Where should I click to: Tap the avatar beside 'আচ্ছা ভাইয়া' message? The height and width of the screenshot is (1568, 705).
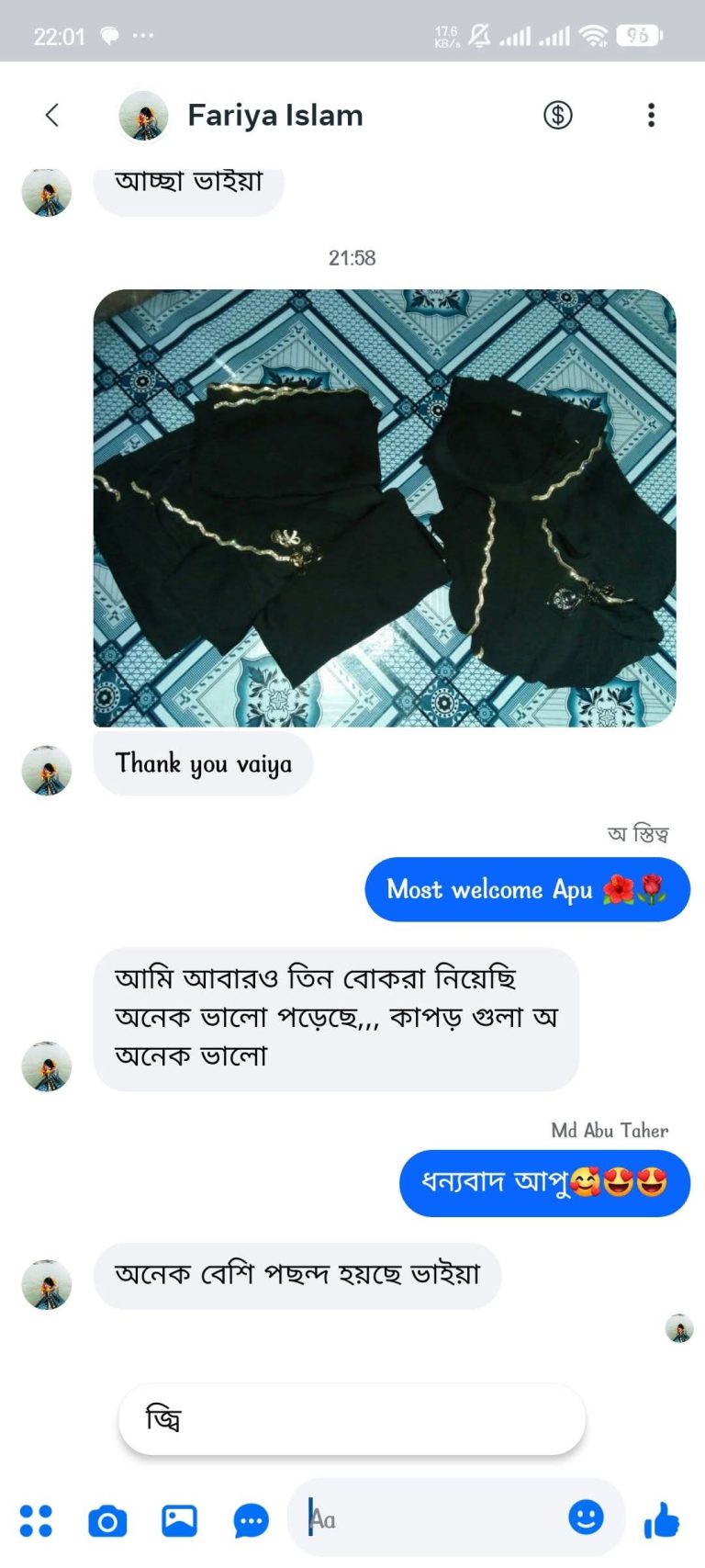point(45,191)
